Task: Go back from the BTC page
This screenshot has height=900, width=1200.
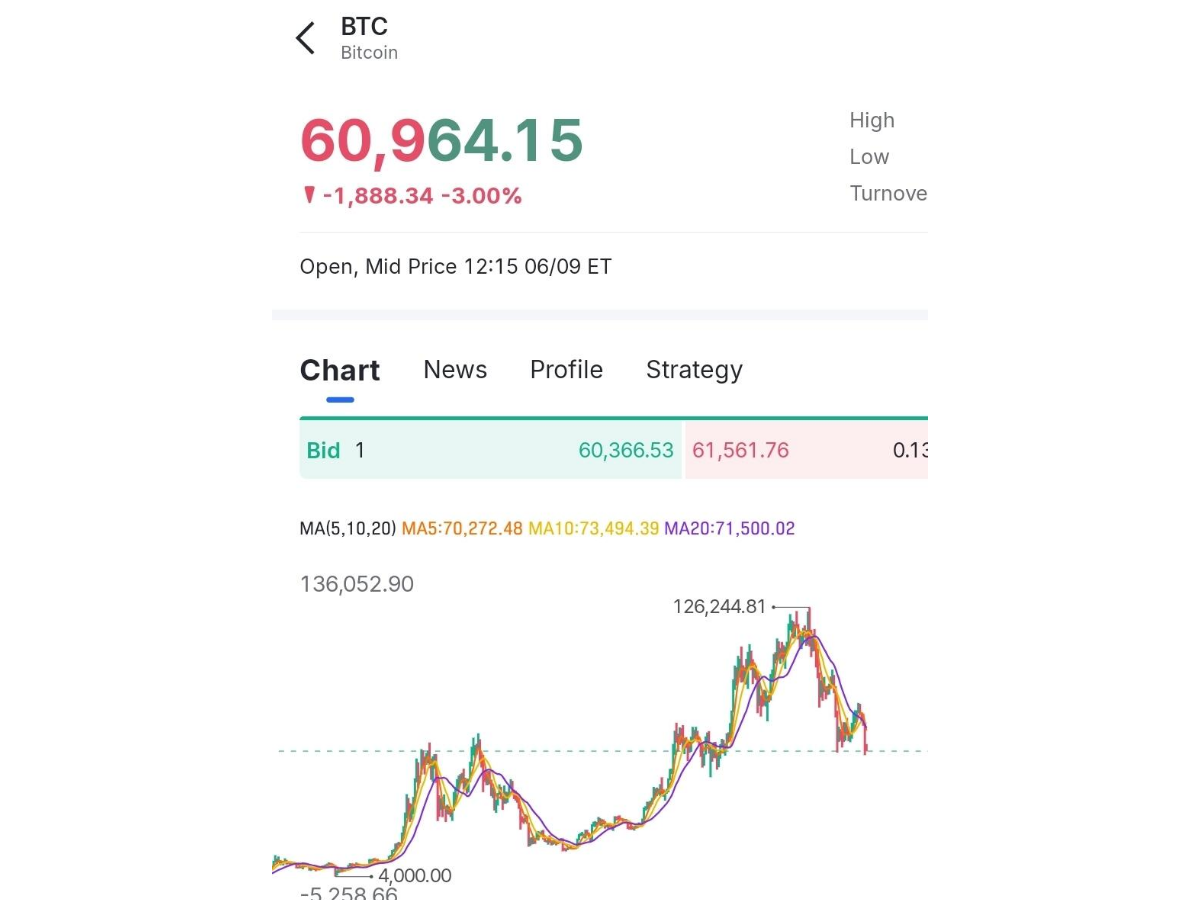Action: [x=305, y=38]
